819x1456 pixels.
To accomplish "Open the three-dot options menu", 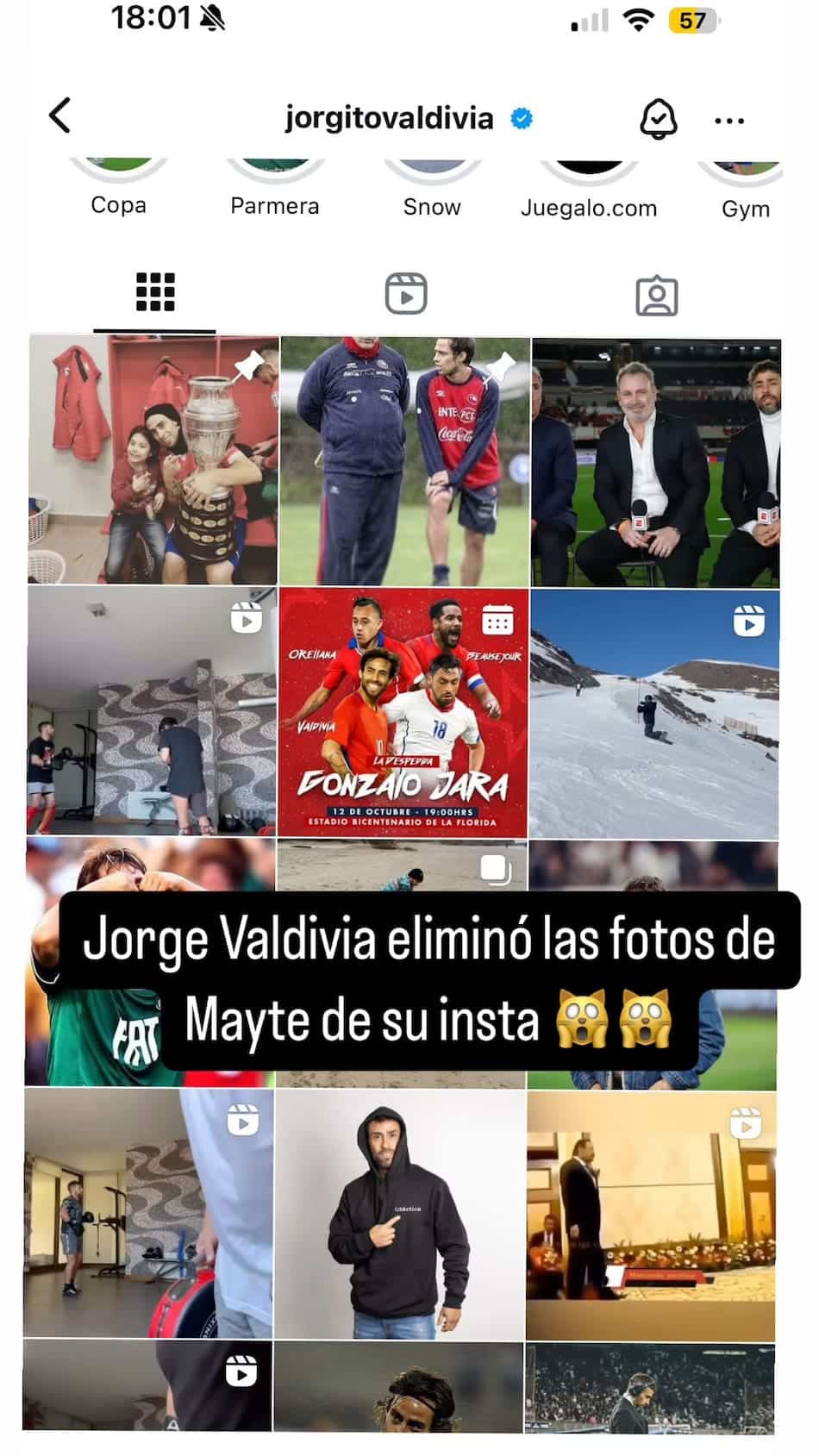I will pyautogui.click(x=729, y=121).
